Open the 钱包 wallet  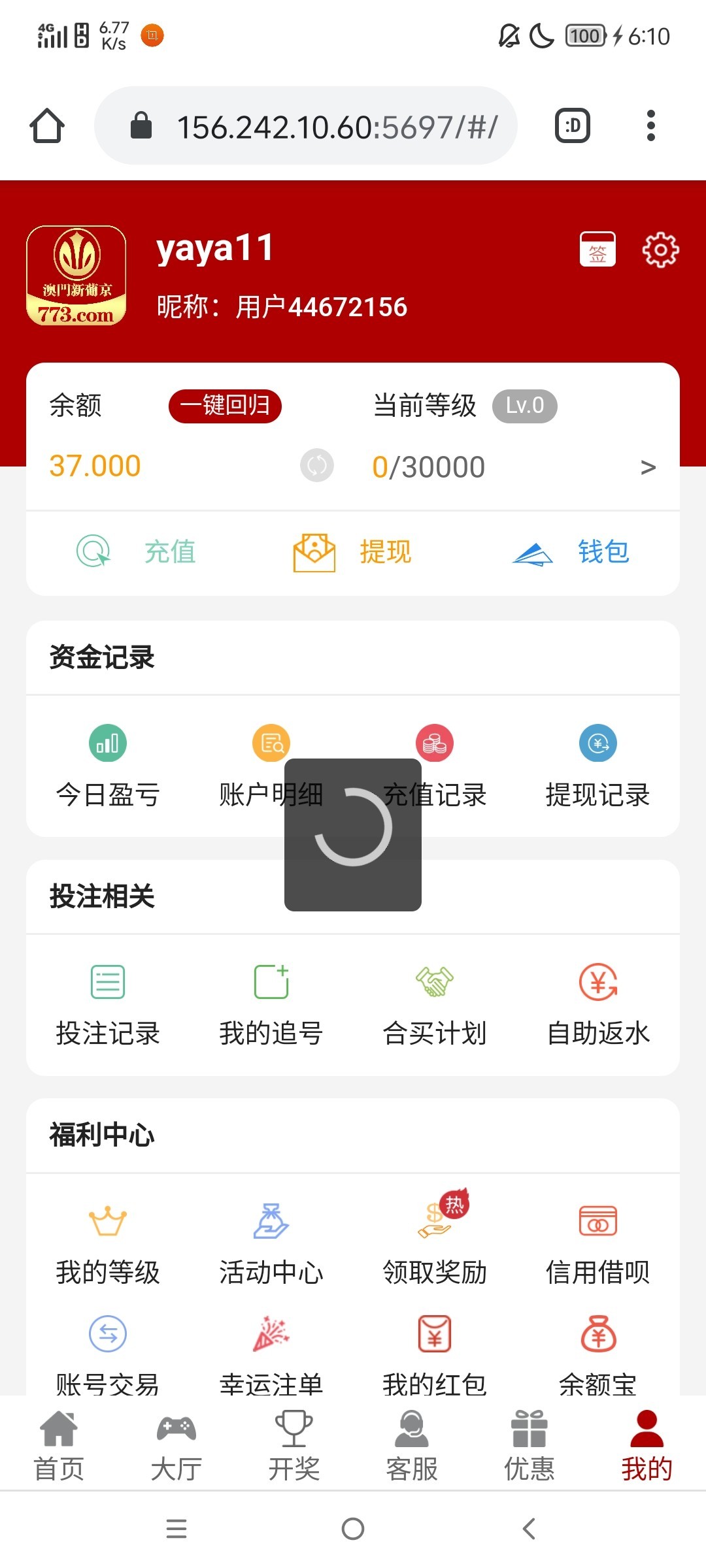click(570, 552)
